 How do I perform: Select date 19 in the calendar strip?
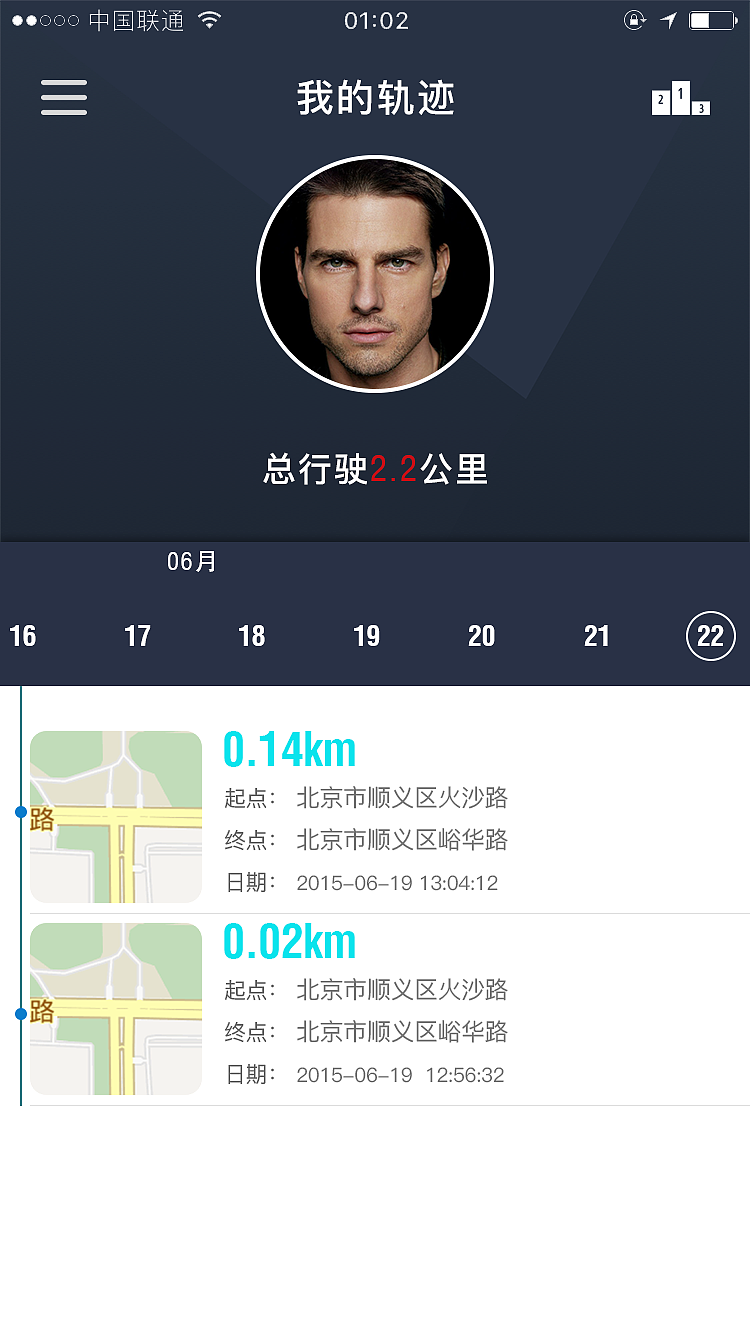(x=367, y=636)
